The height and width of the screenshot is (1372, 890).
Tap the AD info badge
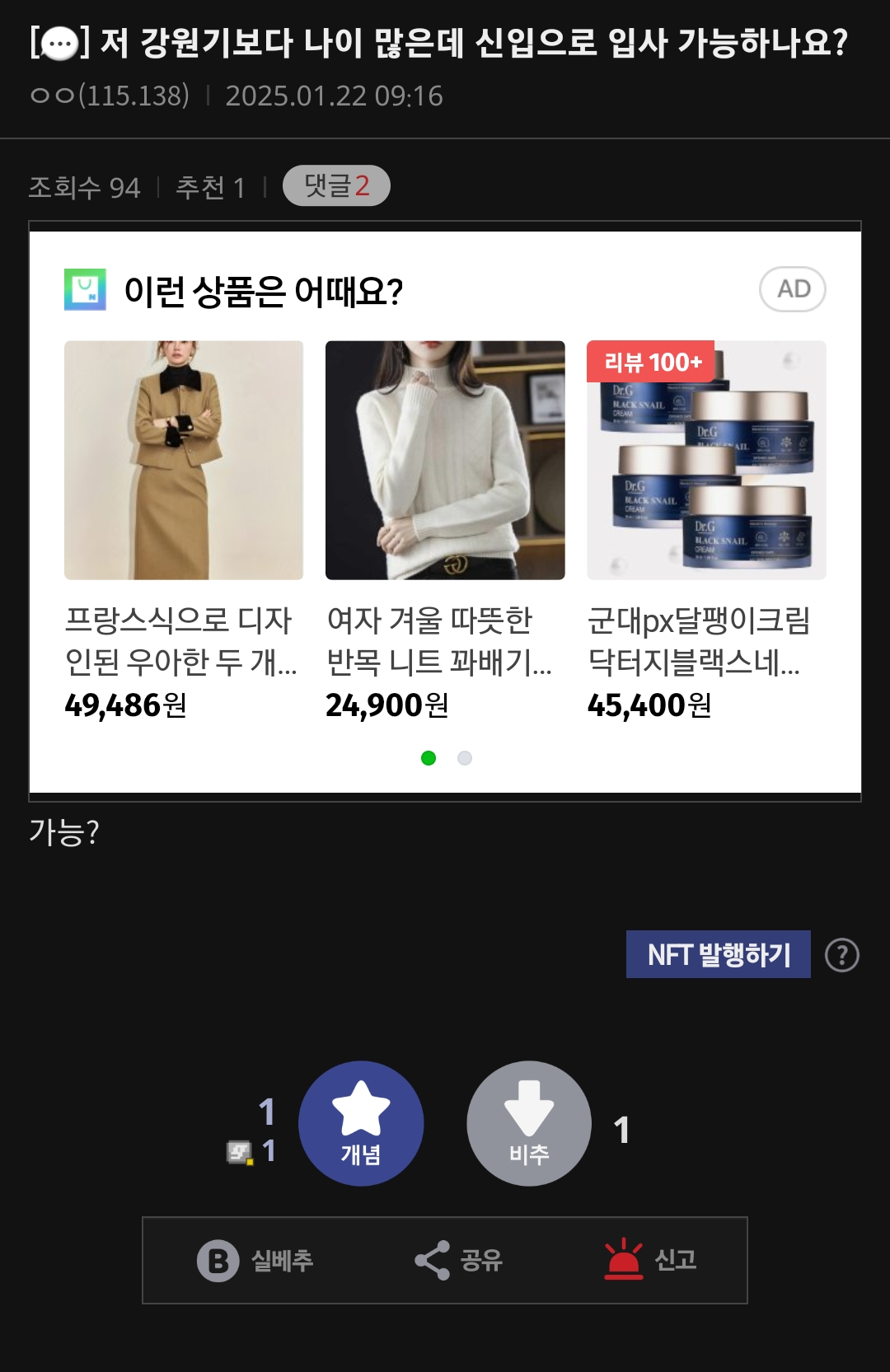(792, 289)
